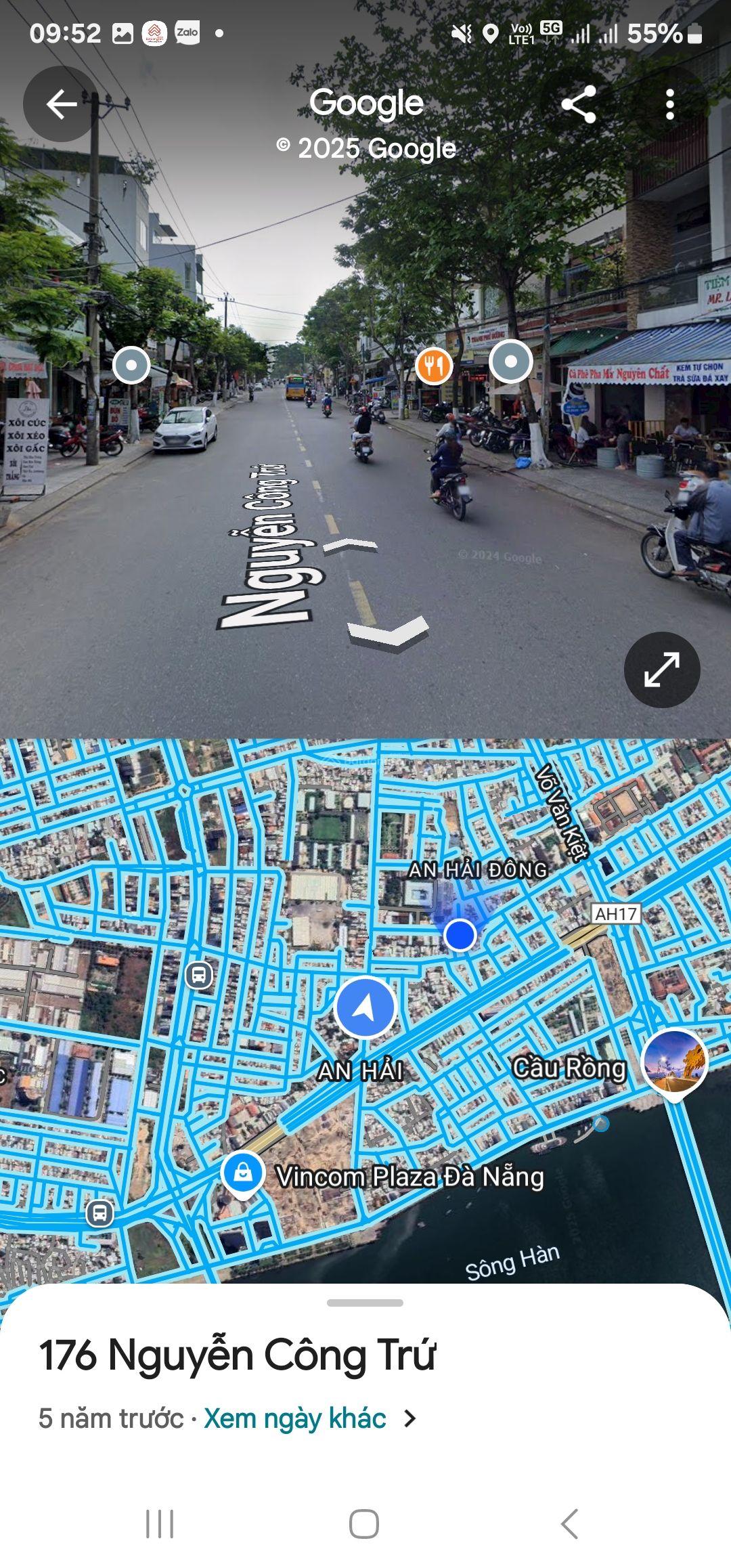This screenshot has width=731, height=1568.
Task: Go back from Street View
Action: [61, 104]
